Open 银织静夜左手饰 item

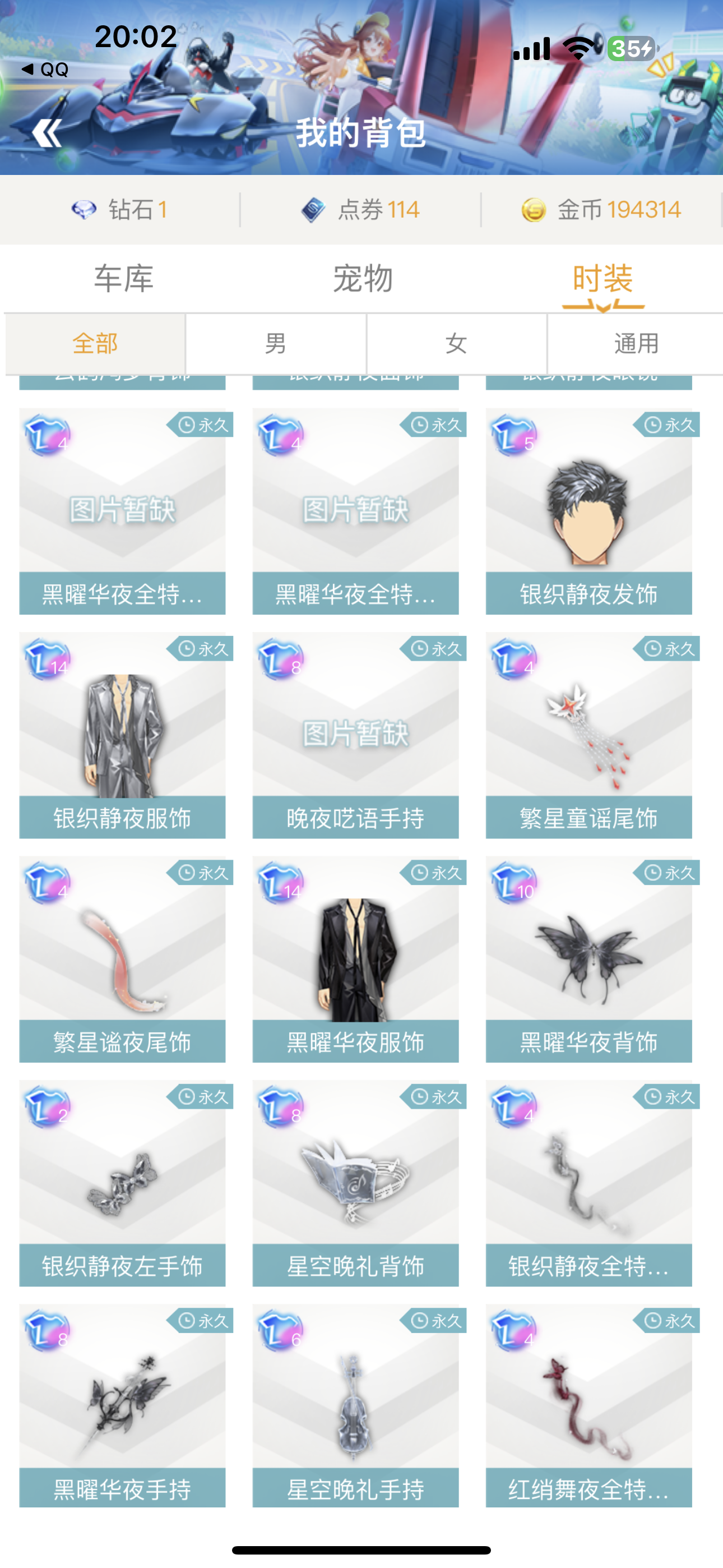click(x=122, y=1183)
